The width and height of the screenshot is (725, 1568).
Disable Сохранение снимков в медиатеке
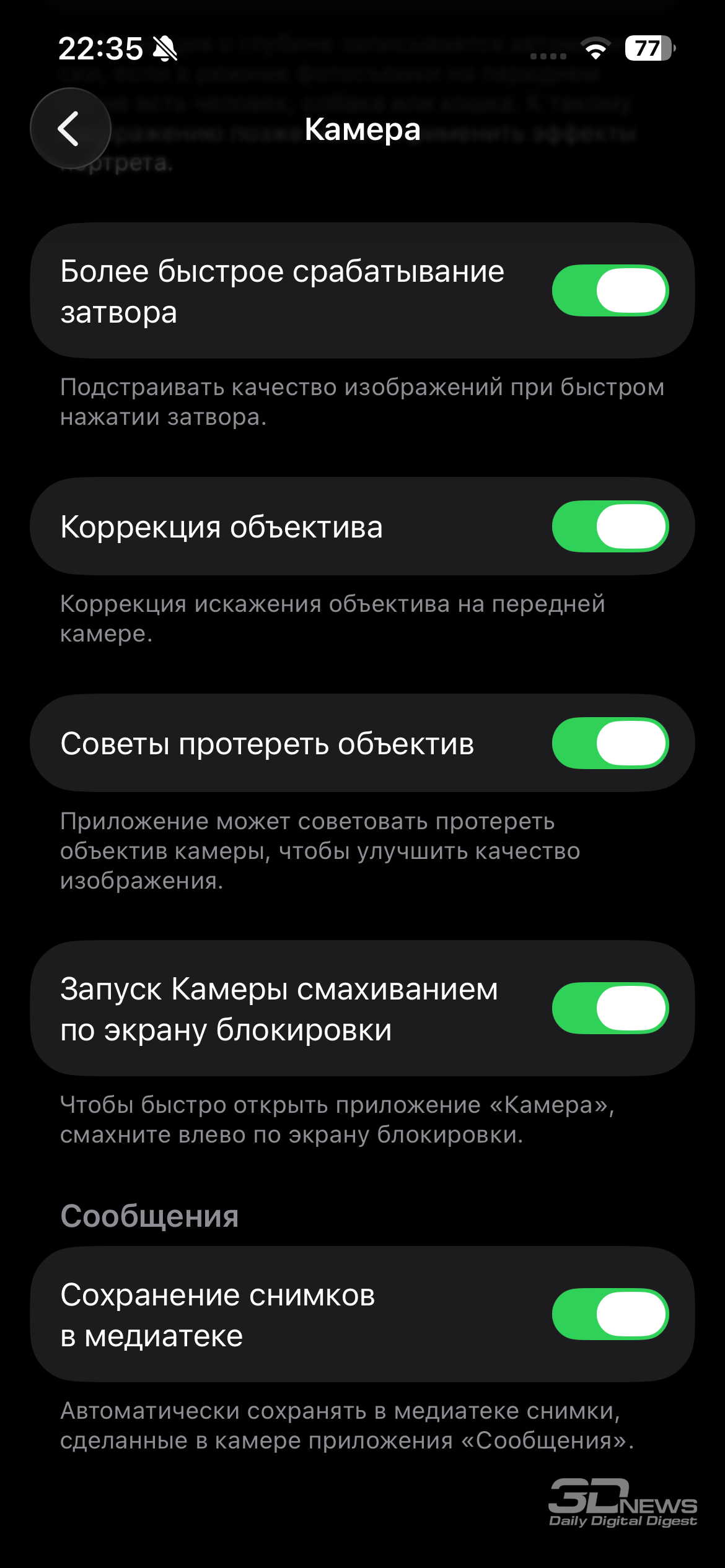pyautogui.click(x=610, y=1314)
